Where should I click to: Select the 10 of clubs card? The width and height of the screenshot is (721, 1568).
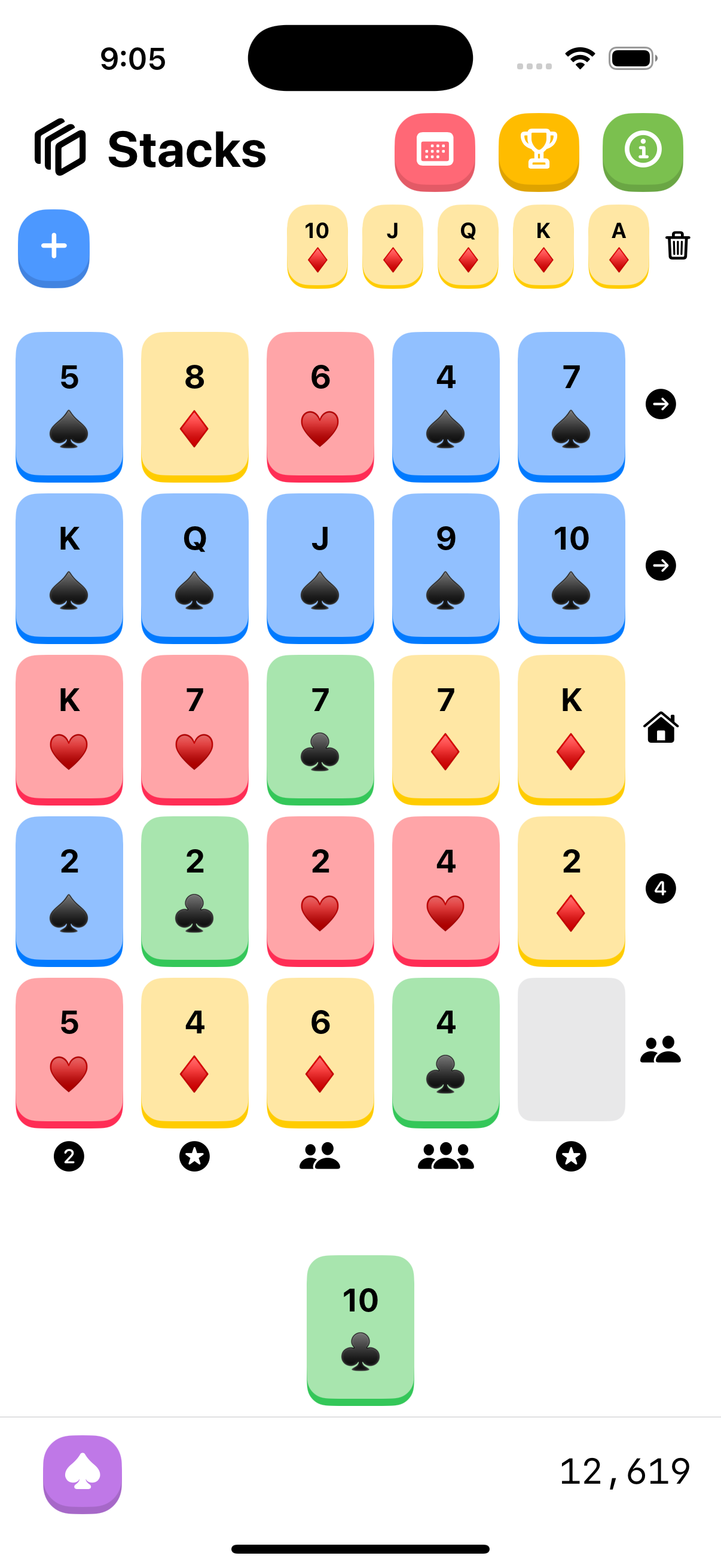[360, 1328]
